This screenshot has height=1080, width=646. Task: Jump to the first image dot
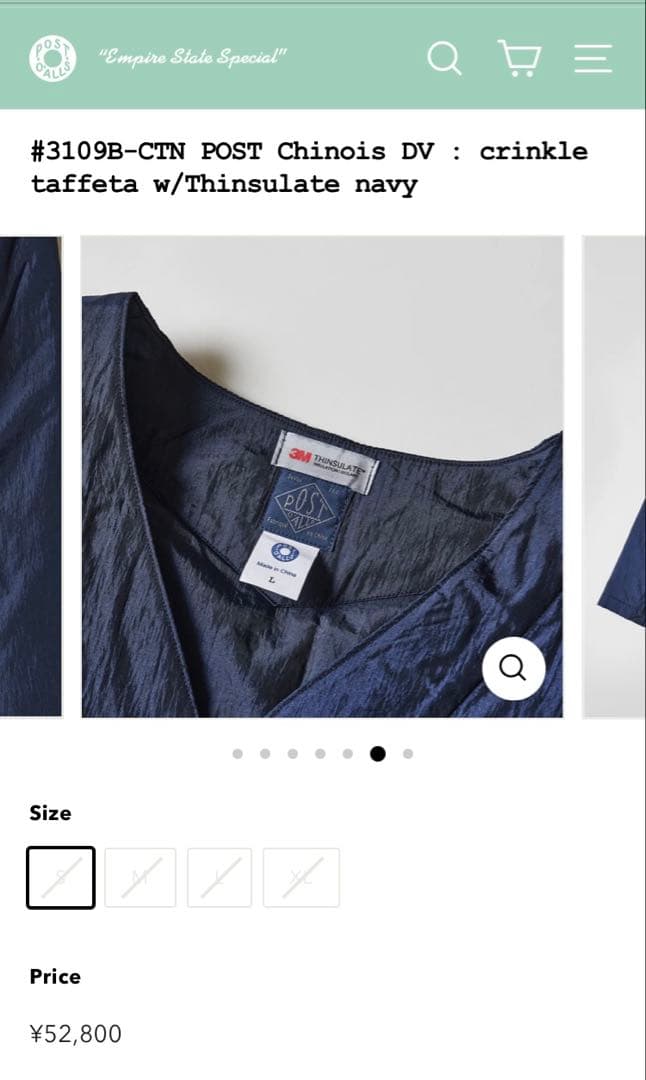coord(237,754)
